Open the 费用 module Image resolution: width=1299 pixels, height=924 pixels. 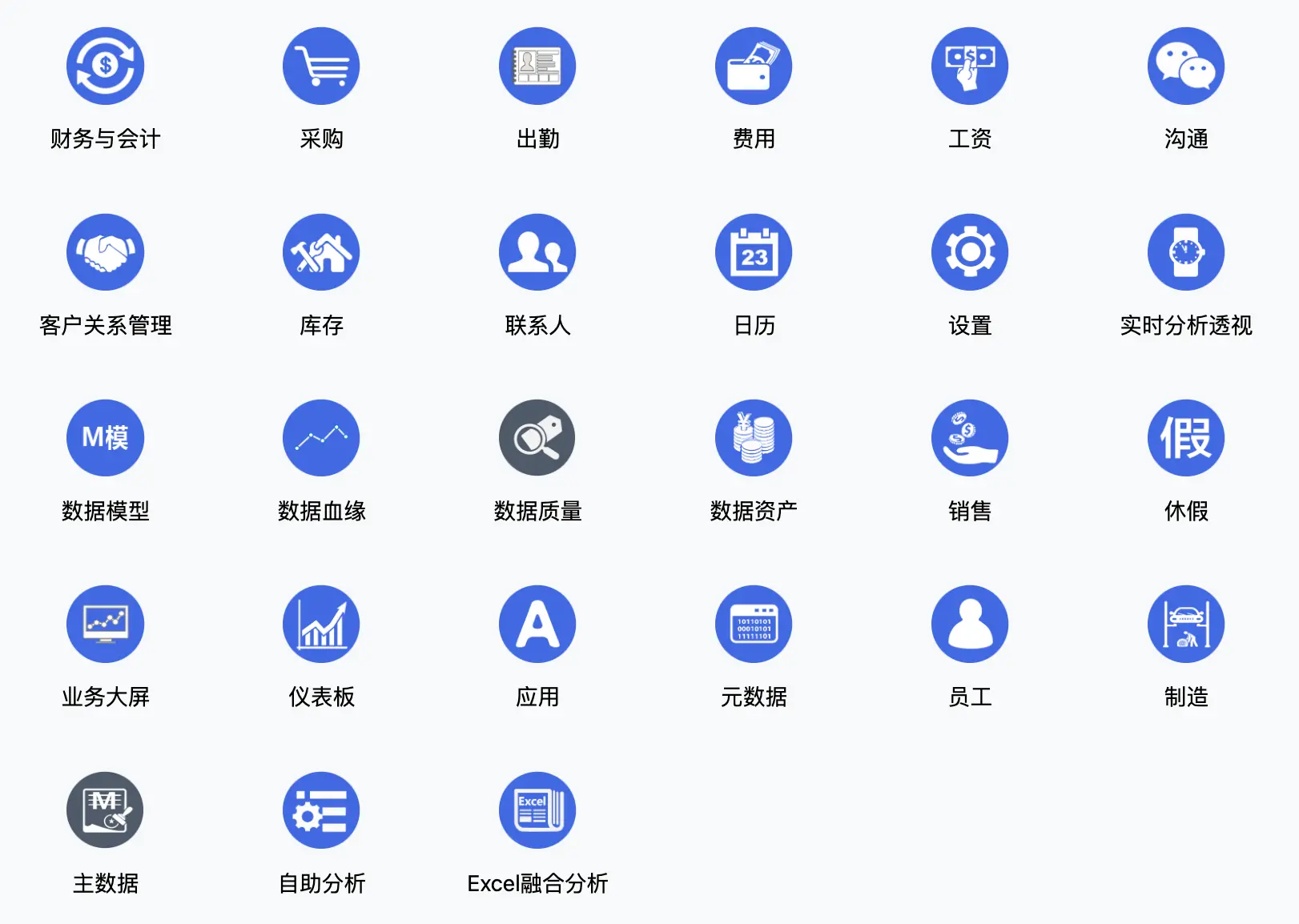754,66
